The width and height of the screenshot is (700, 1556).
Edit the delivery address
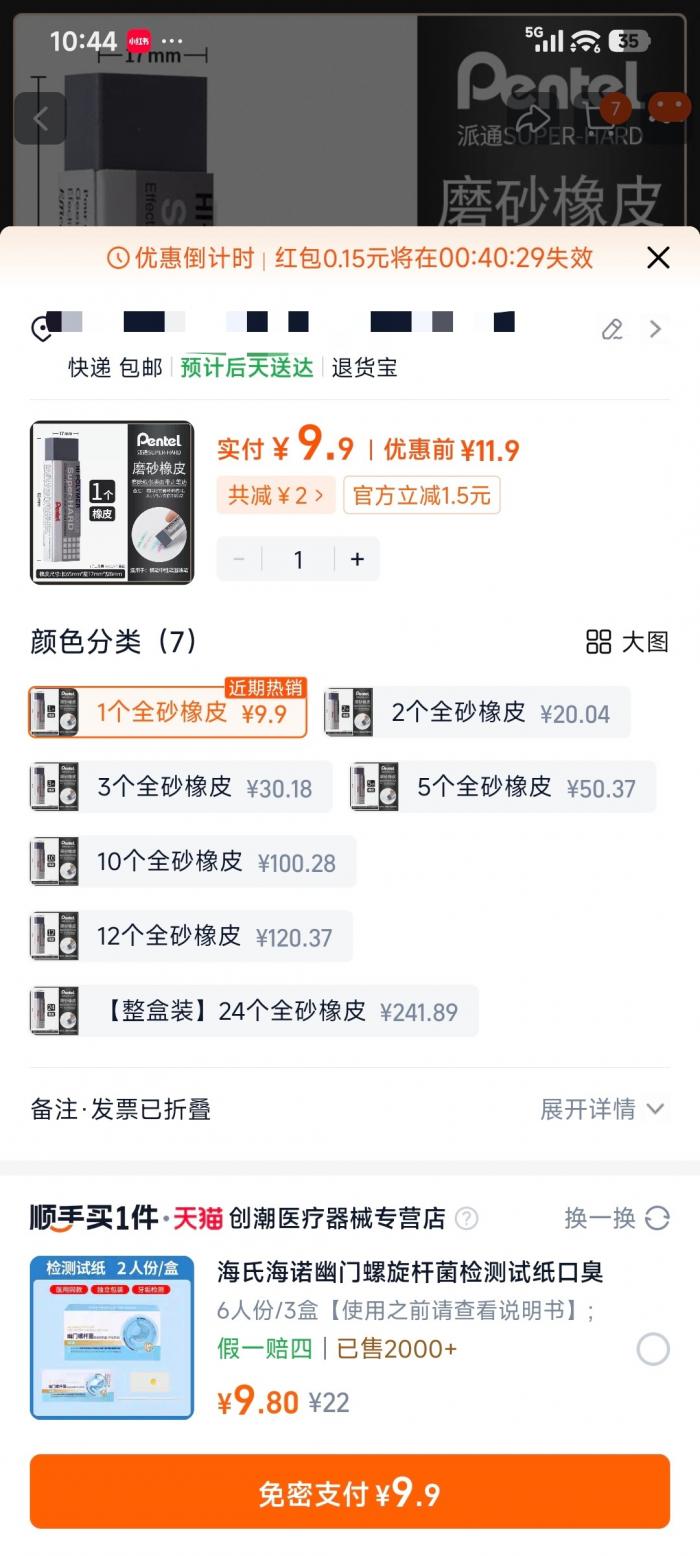point(612,329)
